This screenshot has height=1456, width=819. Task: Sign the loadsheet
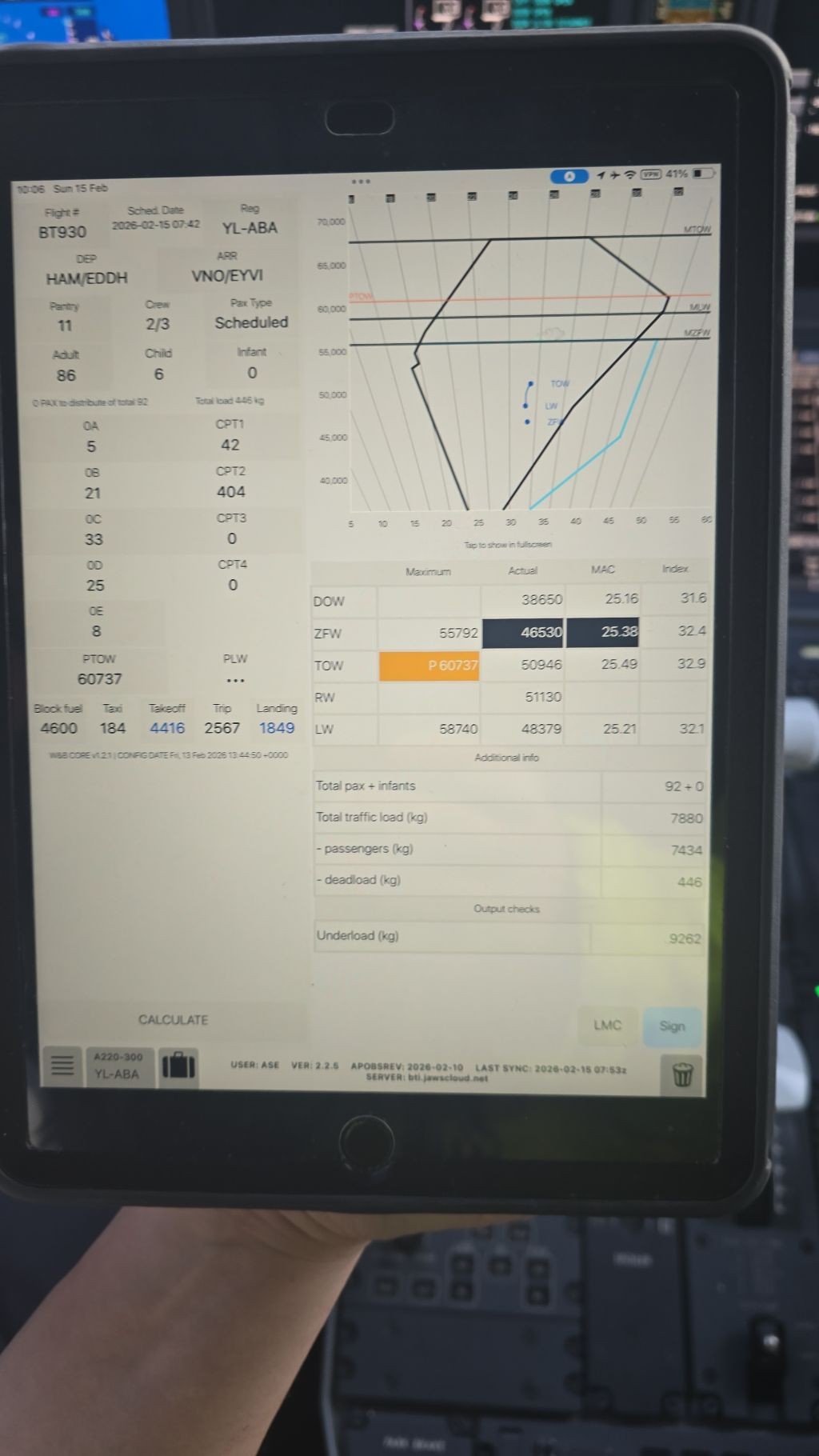[672, 1026]
